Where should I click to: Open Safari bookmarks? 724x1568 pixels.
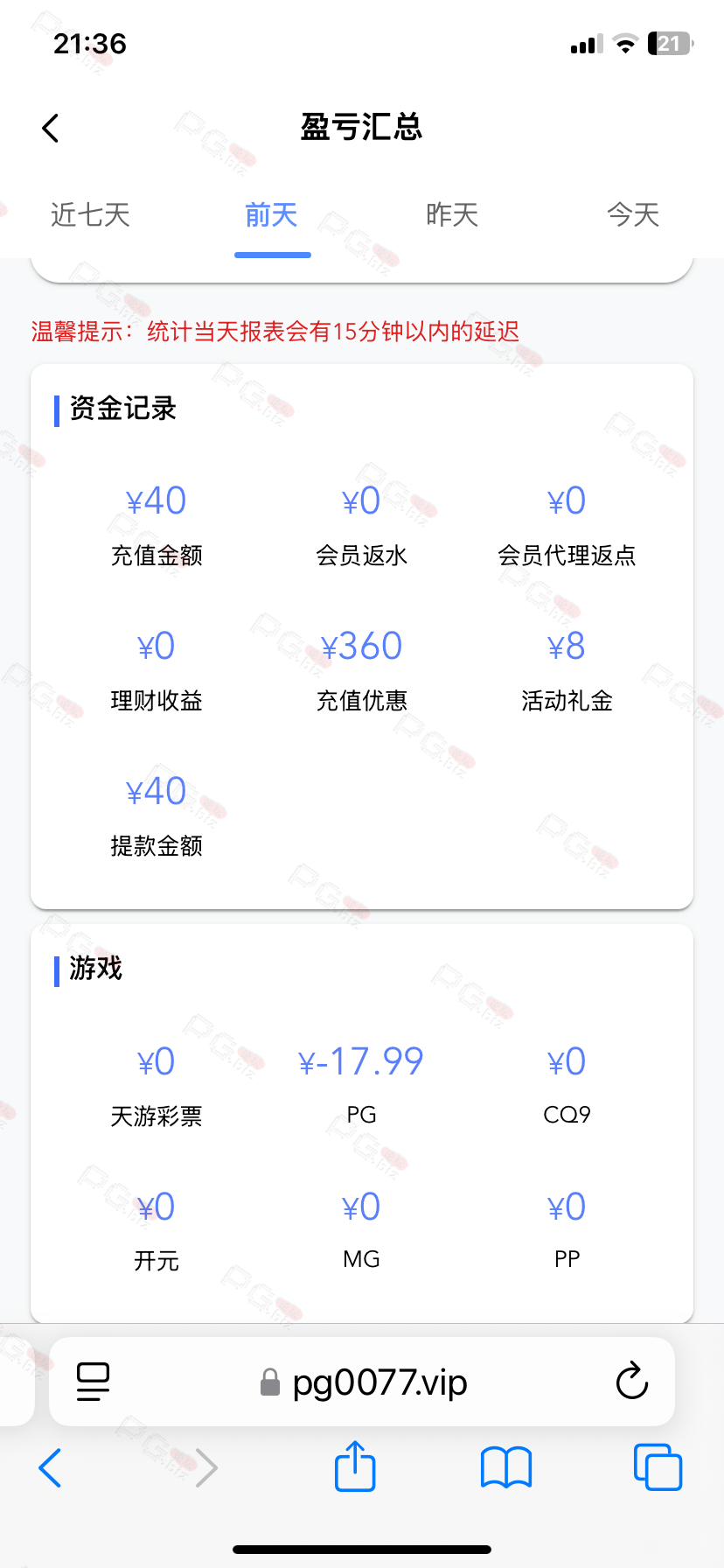click(506, 1467)
